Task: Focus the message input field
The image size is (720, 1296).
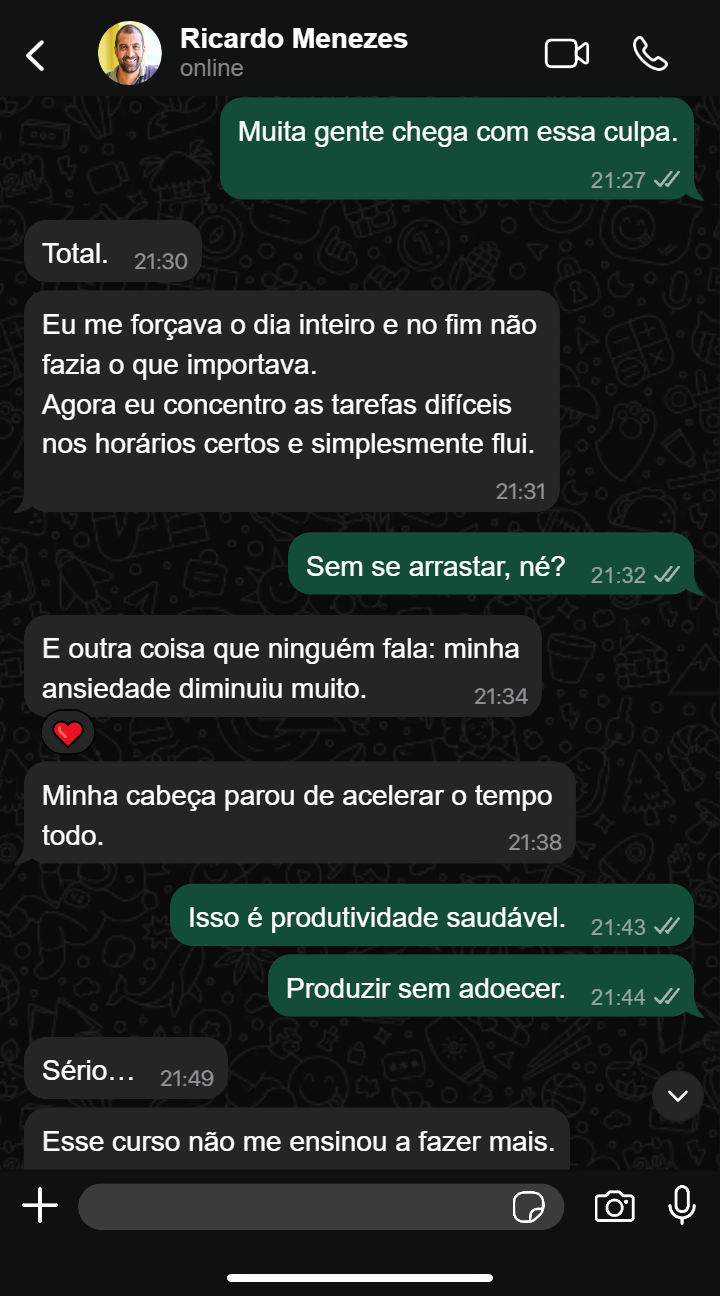Action: 290,1207
